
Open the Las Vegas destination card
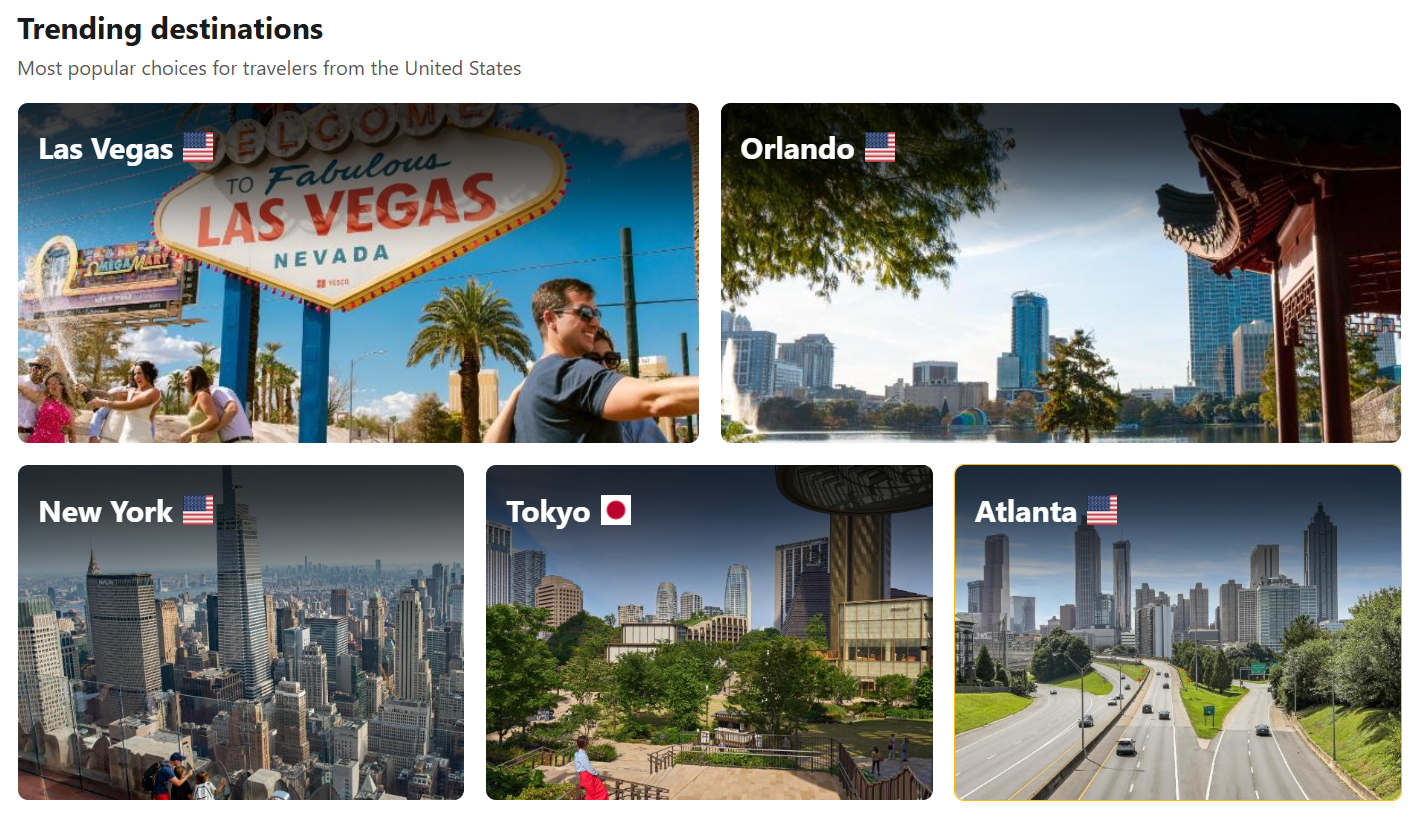[358, 273]
